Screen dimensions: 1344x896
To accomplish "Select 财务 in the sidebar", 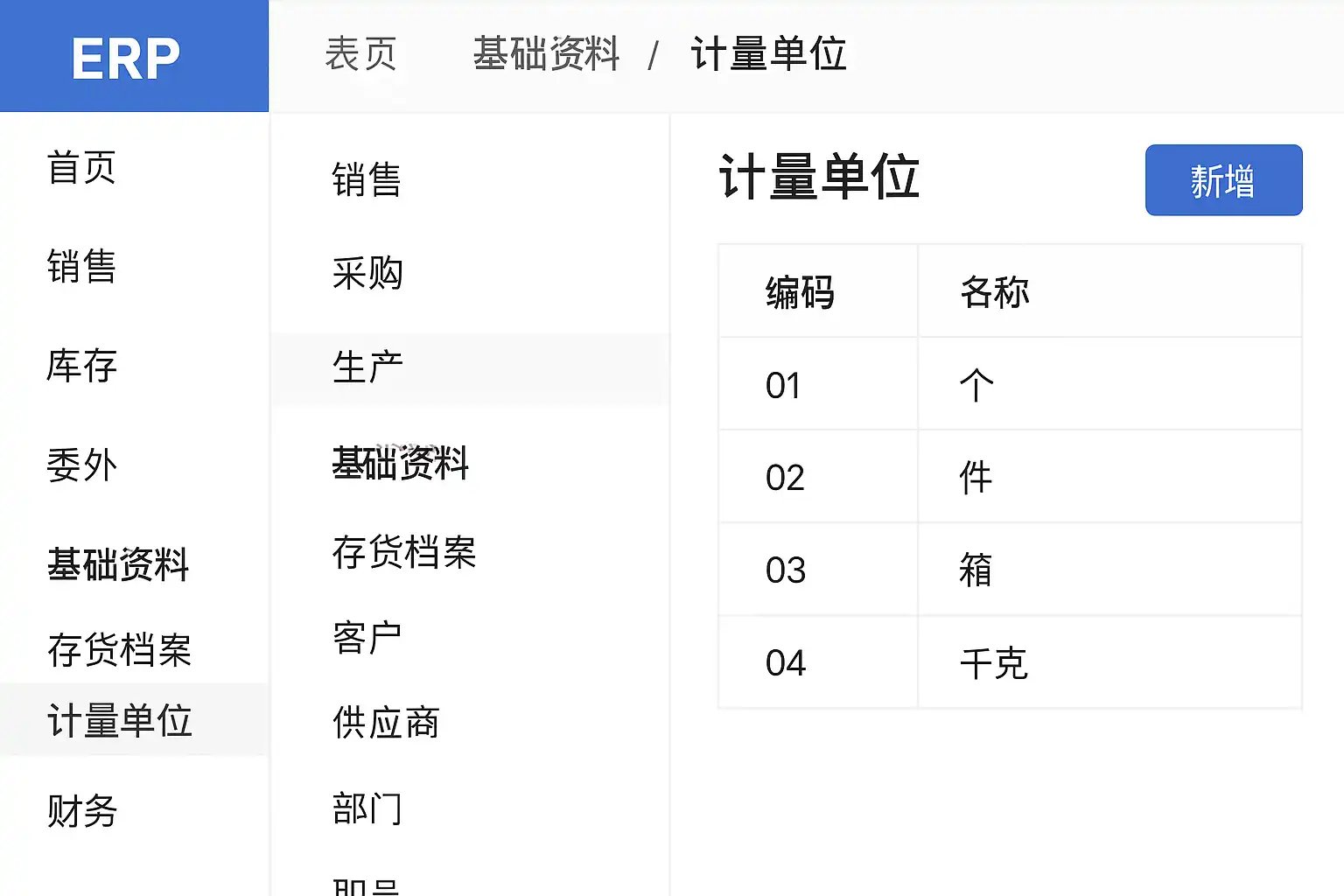I will [81, 811].
